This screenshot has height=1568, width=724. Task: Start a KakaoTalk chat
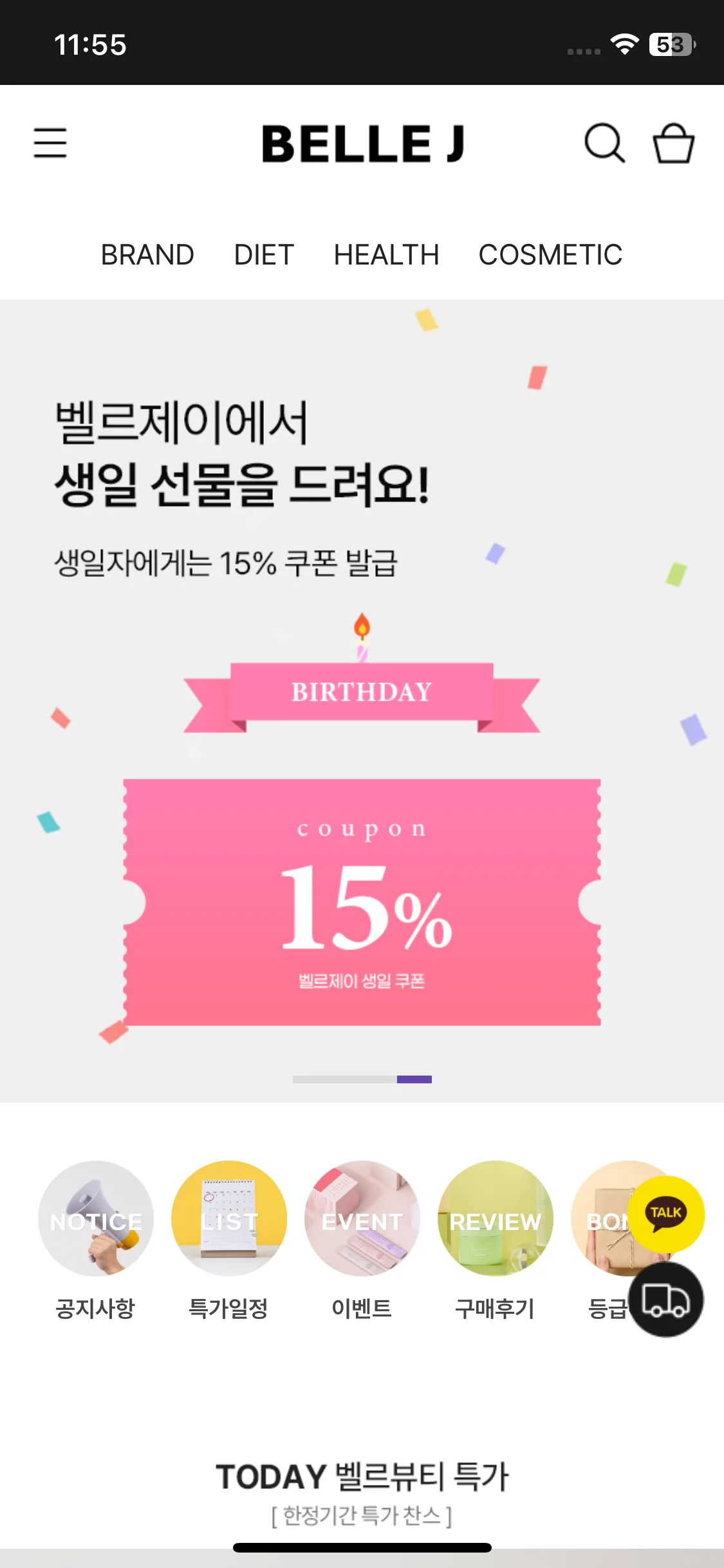click(666, 1214)
